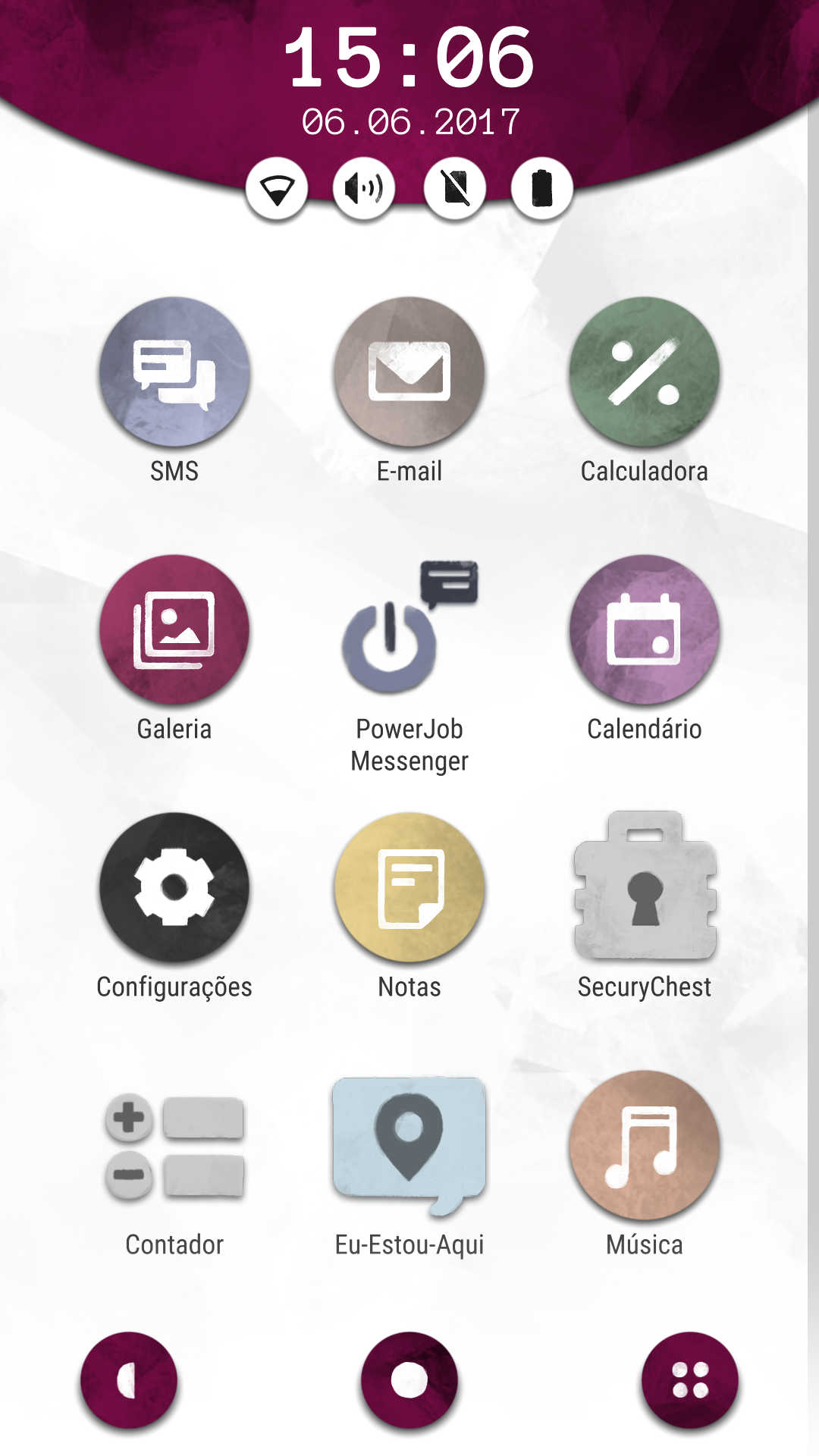Open the Notas app
Viewport: 819px width, 1456px height.
[409, 887]
